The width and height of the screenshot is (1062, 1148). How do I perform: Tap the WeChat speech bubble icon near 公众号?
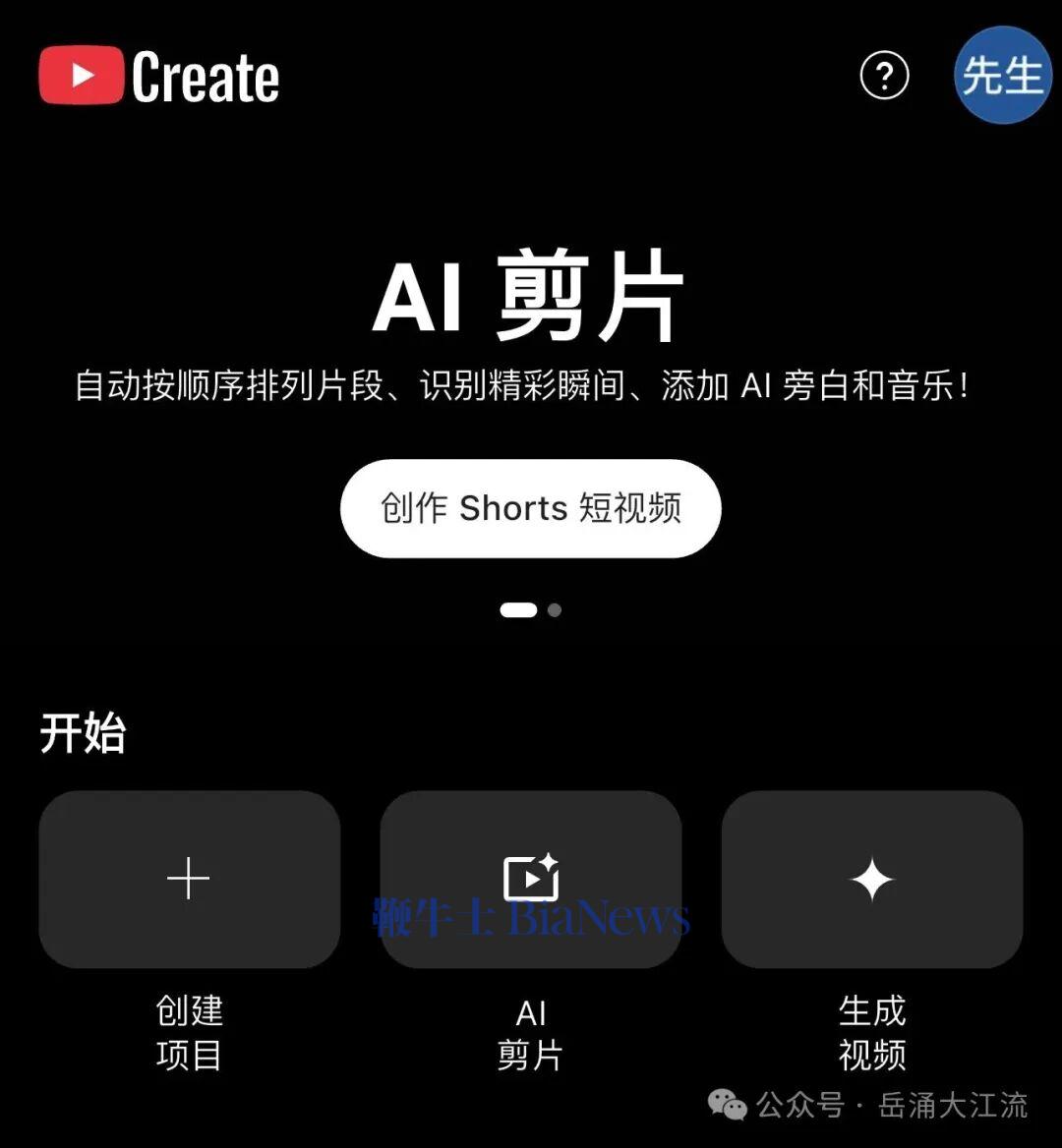(x=728, y=1104)
